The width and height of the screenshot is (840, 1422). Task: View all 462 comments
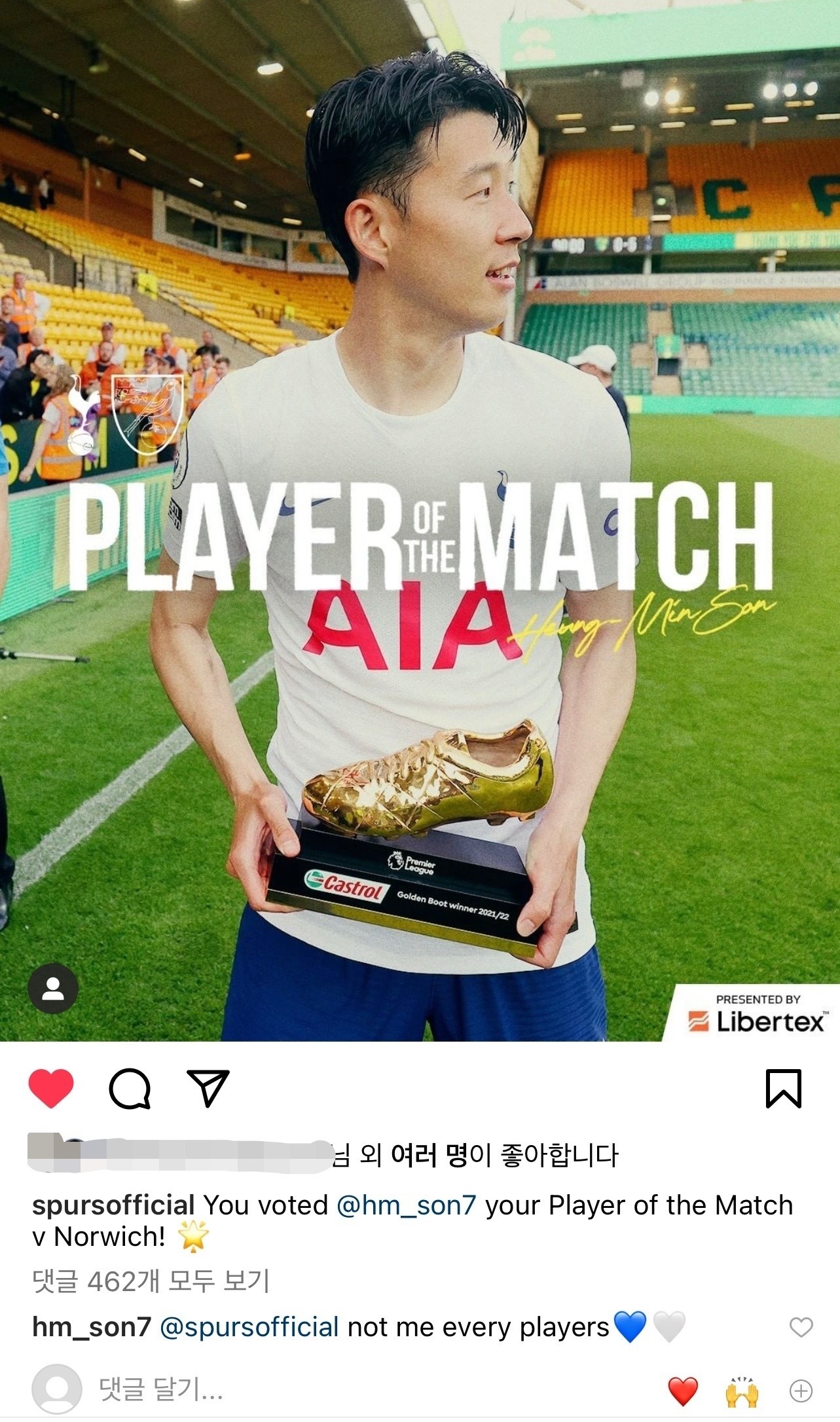[151, 1281]
